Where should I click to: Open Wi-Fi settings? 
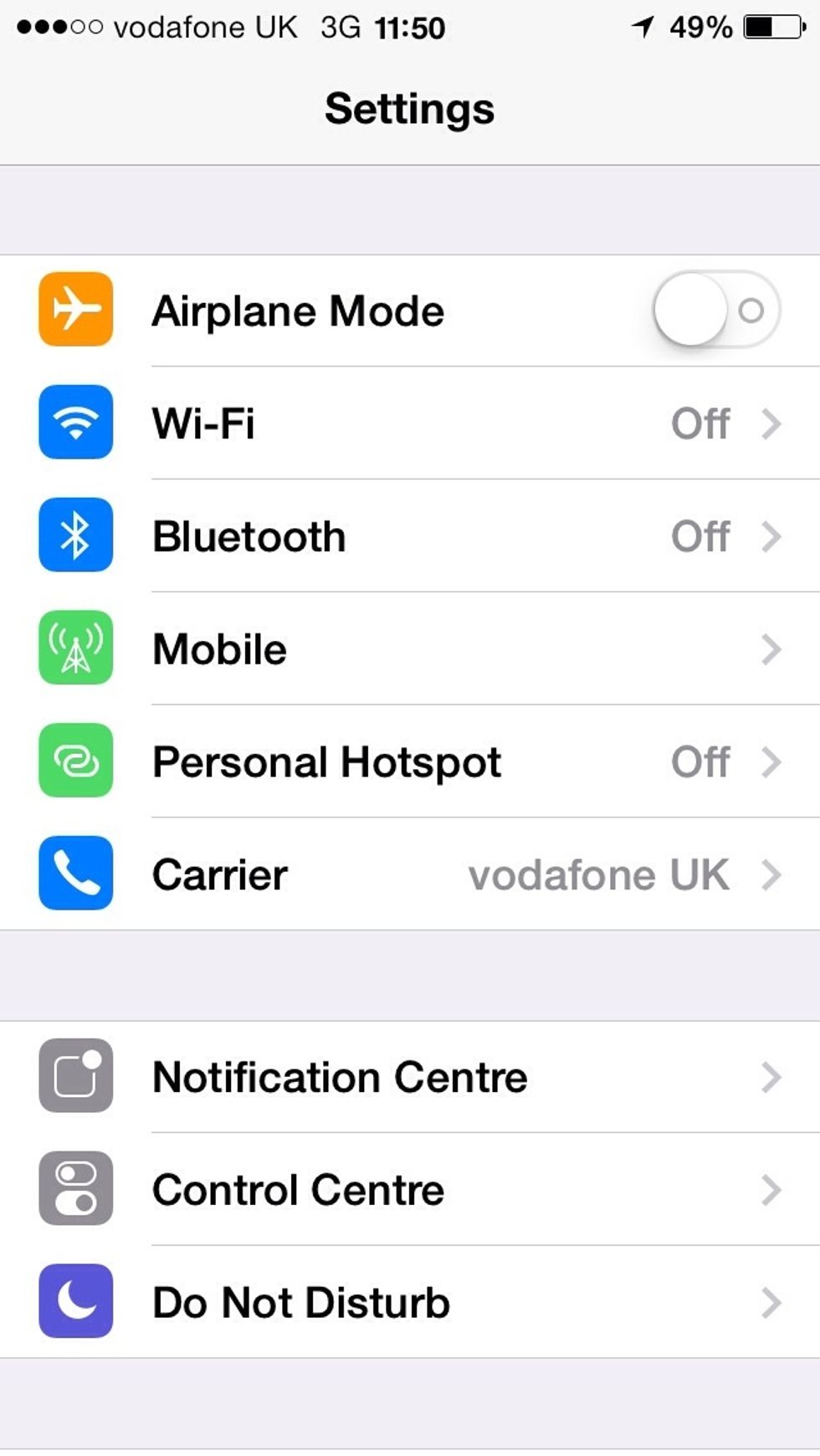(410, 423)
